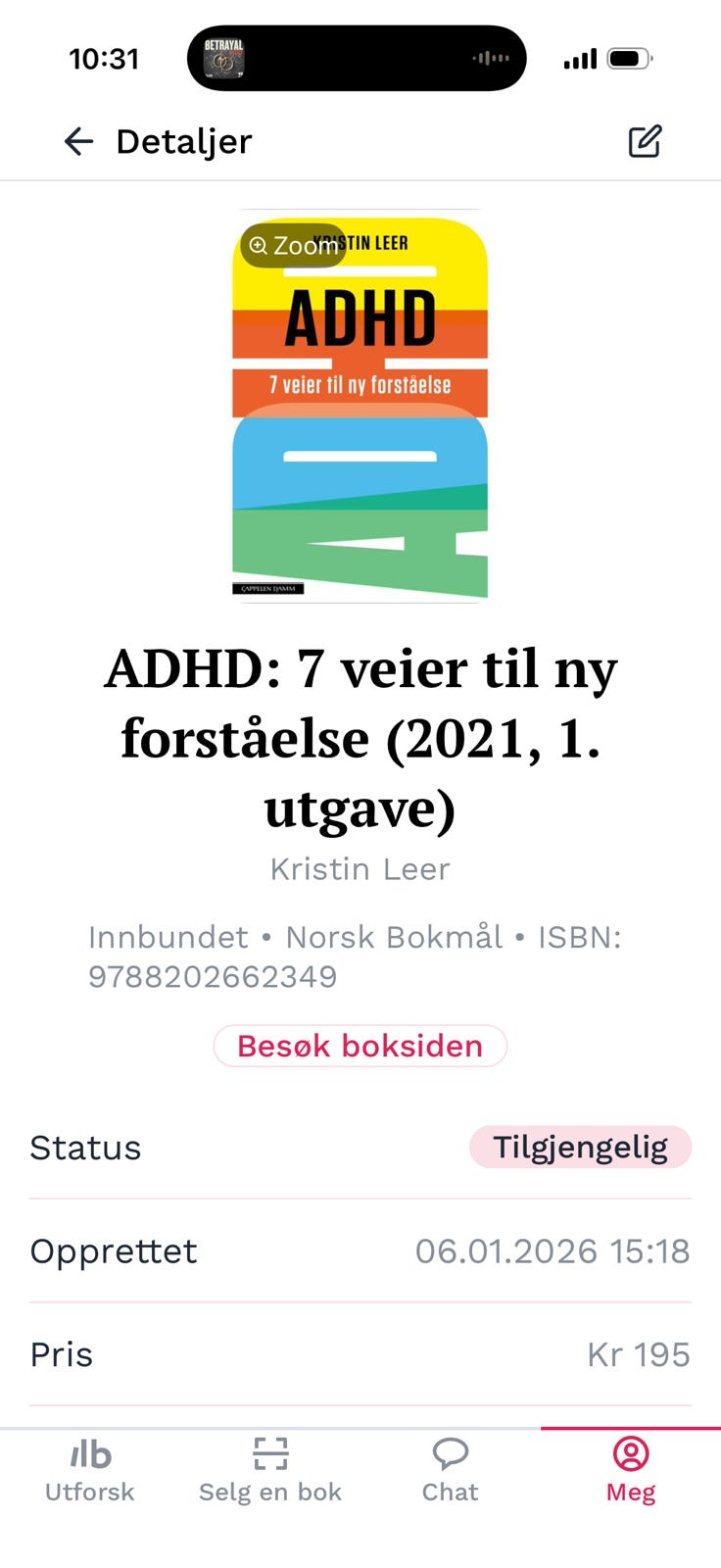Tap the author name Kristin Leer

tap(360, 868)
